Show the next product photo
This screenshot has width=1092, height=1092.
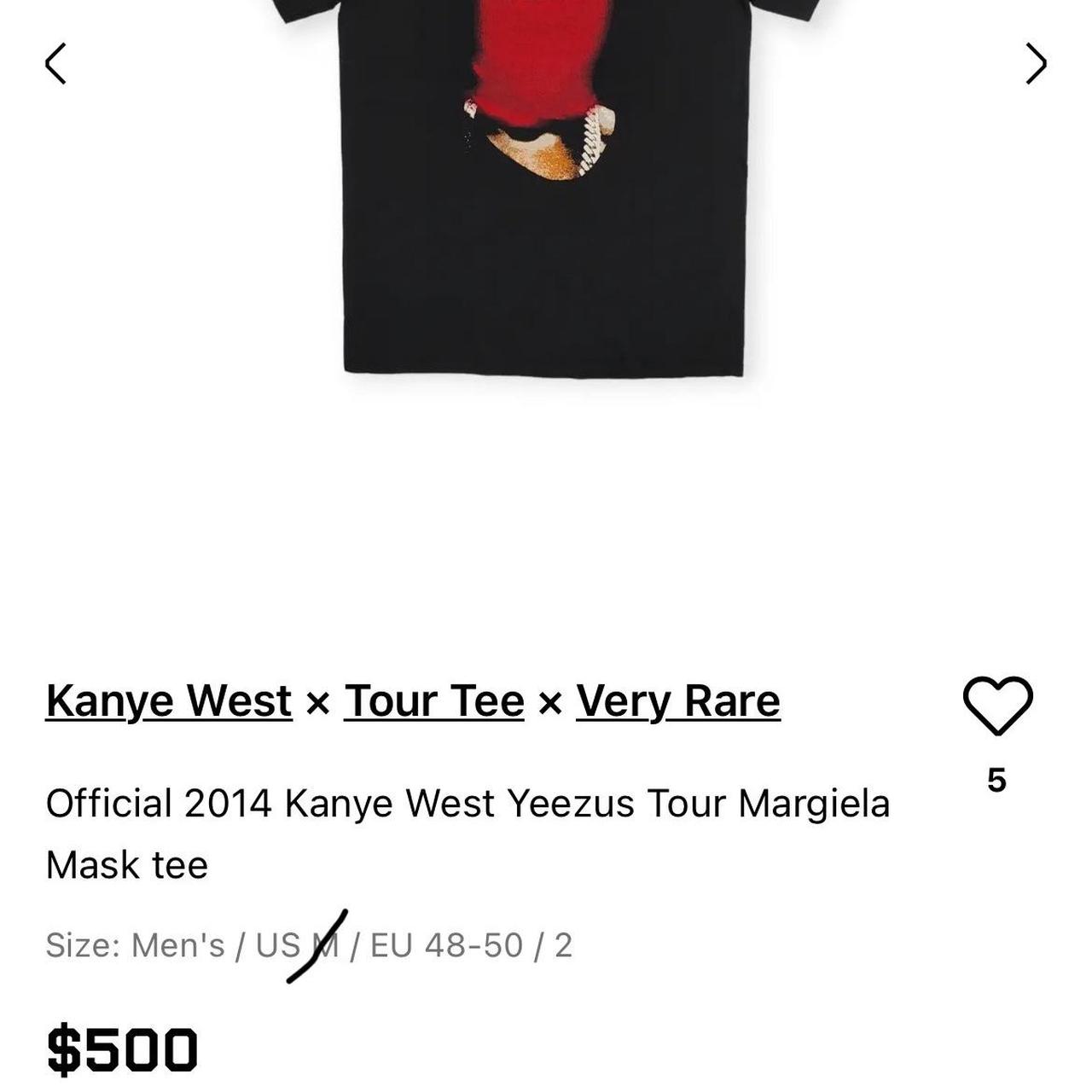[1036, 64]
